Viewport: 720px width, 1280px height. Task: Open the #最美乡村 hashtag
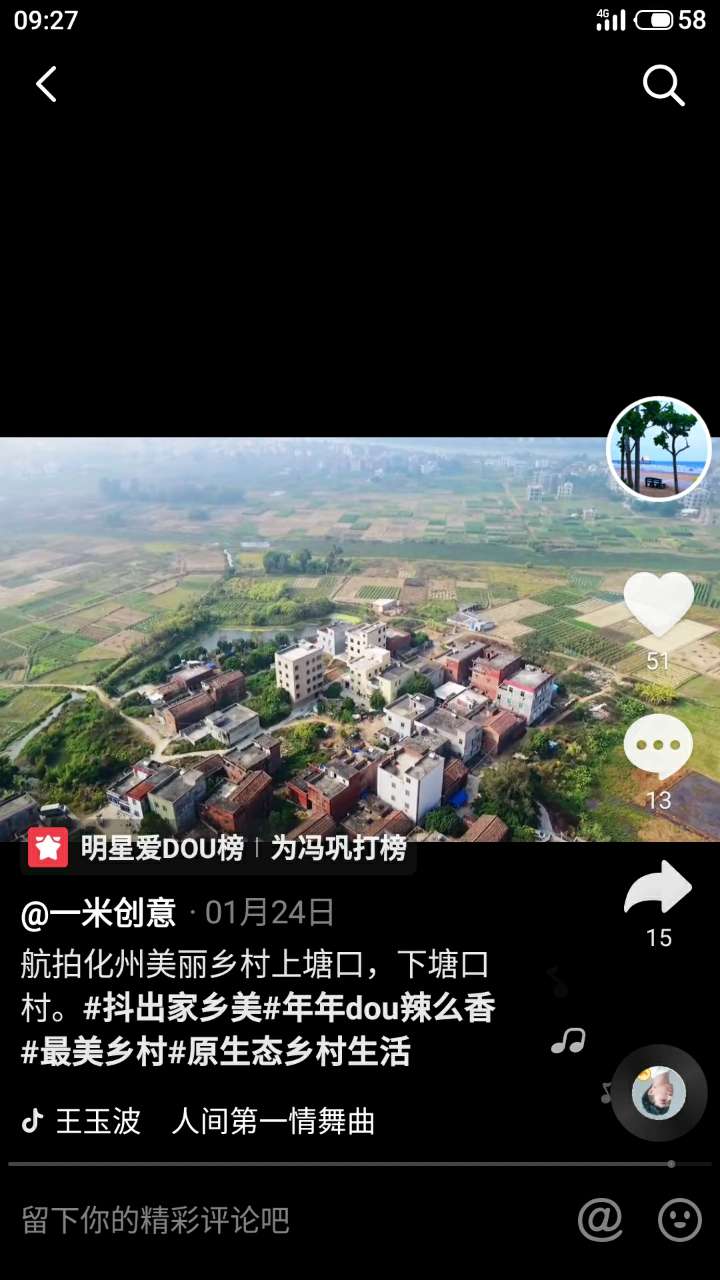coord(92,1052)
